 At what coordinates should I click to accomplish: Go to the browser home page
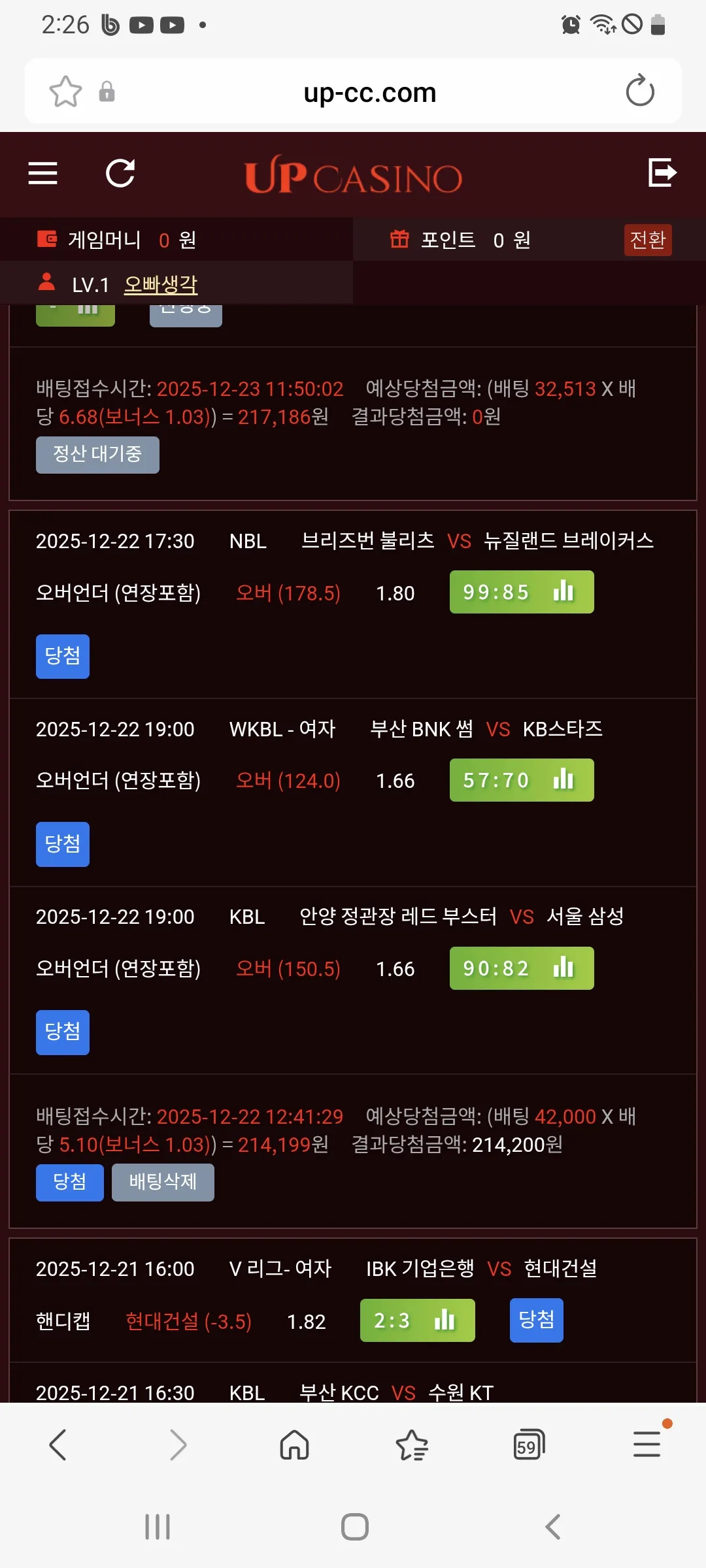pos(294,1445)
